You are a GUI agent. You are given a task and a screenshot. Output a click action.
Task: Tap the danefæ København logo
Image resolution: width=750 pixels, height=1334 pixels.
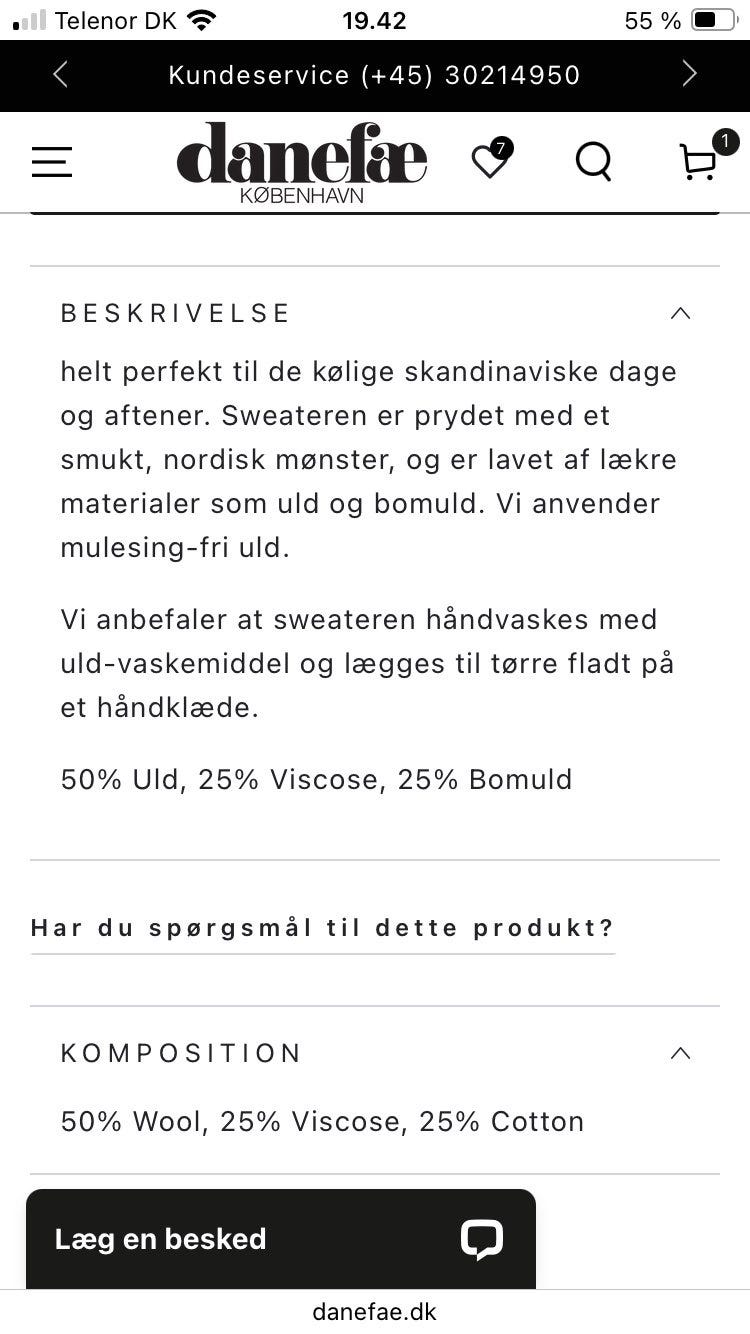pyautogui.click(x=302, y=158)
